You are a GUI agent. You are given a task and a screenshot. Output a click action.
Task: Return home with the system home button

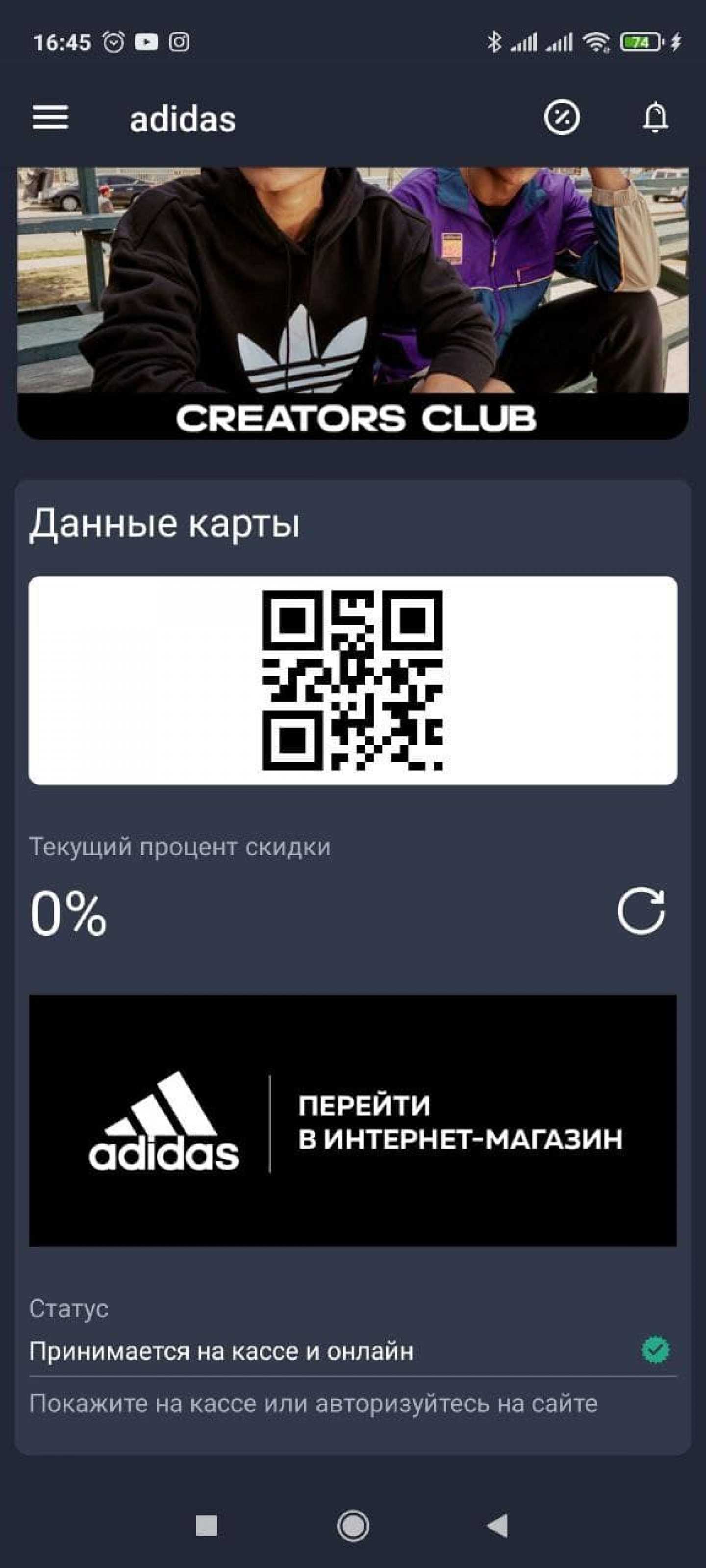click(353, 1525)
